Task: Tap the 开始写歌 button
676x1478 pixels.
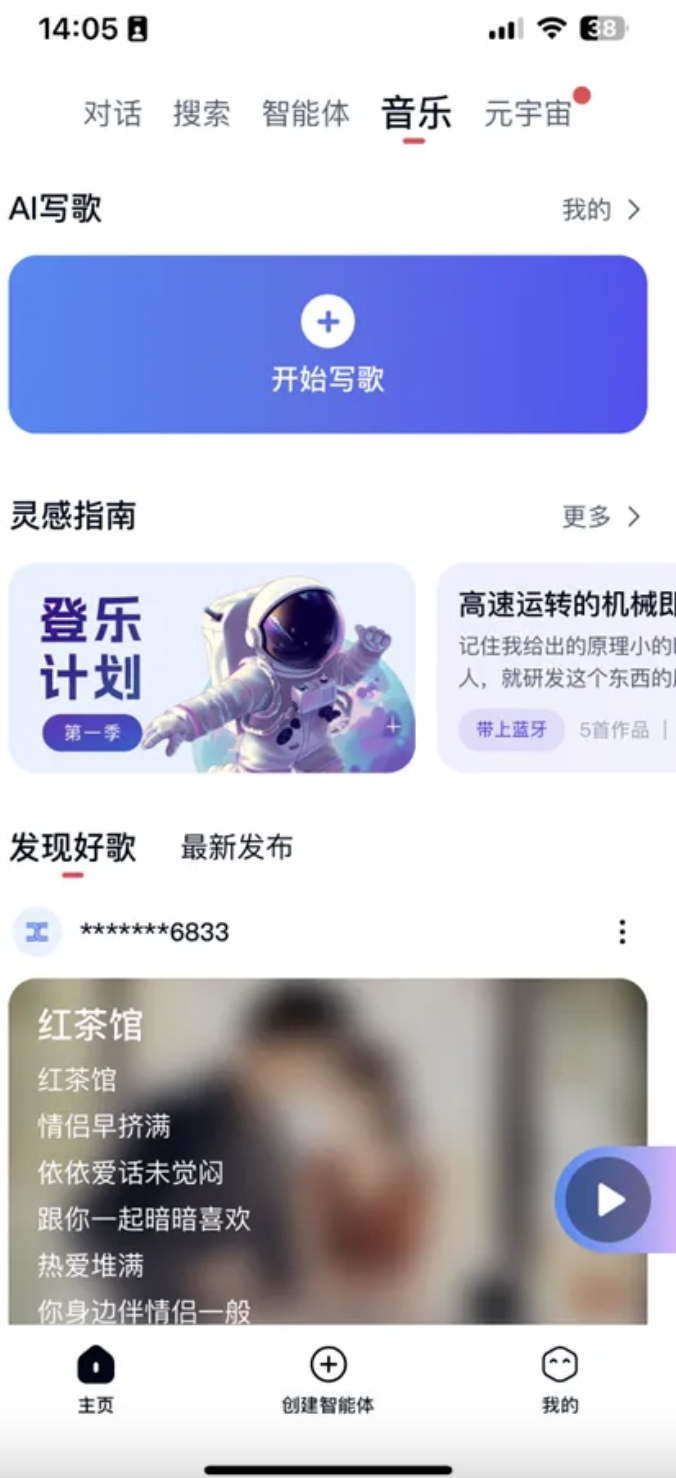Action: [x=328, y=344]
